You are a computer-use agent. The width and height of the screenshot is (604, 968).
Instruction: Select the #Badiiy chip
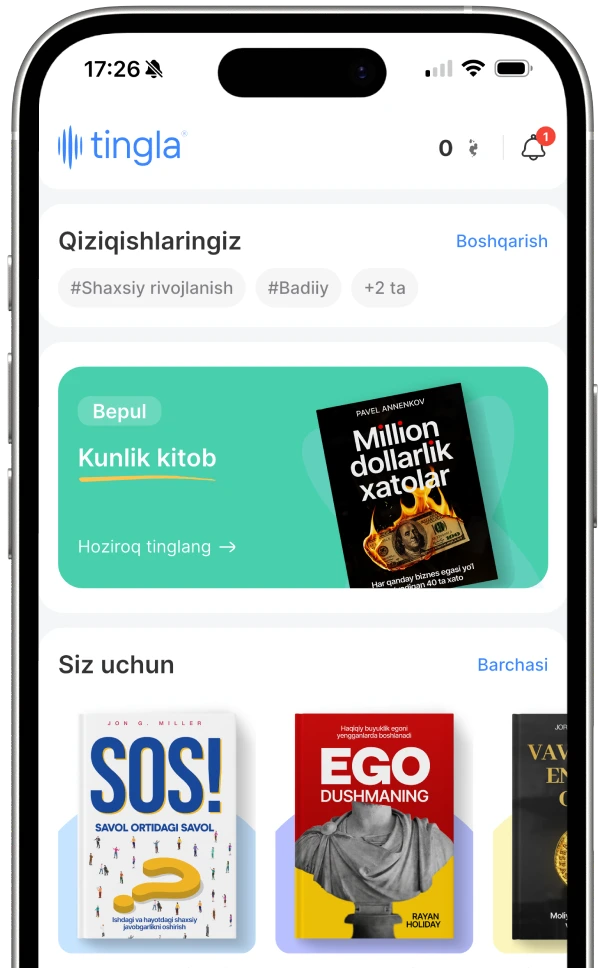point(298,288)
